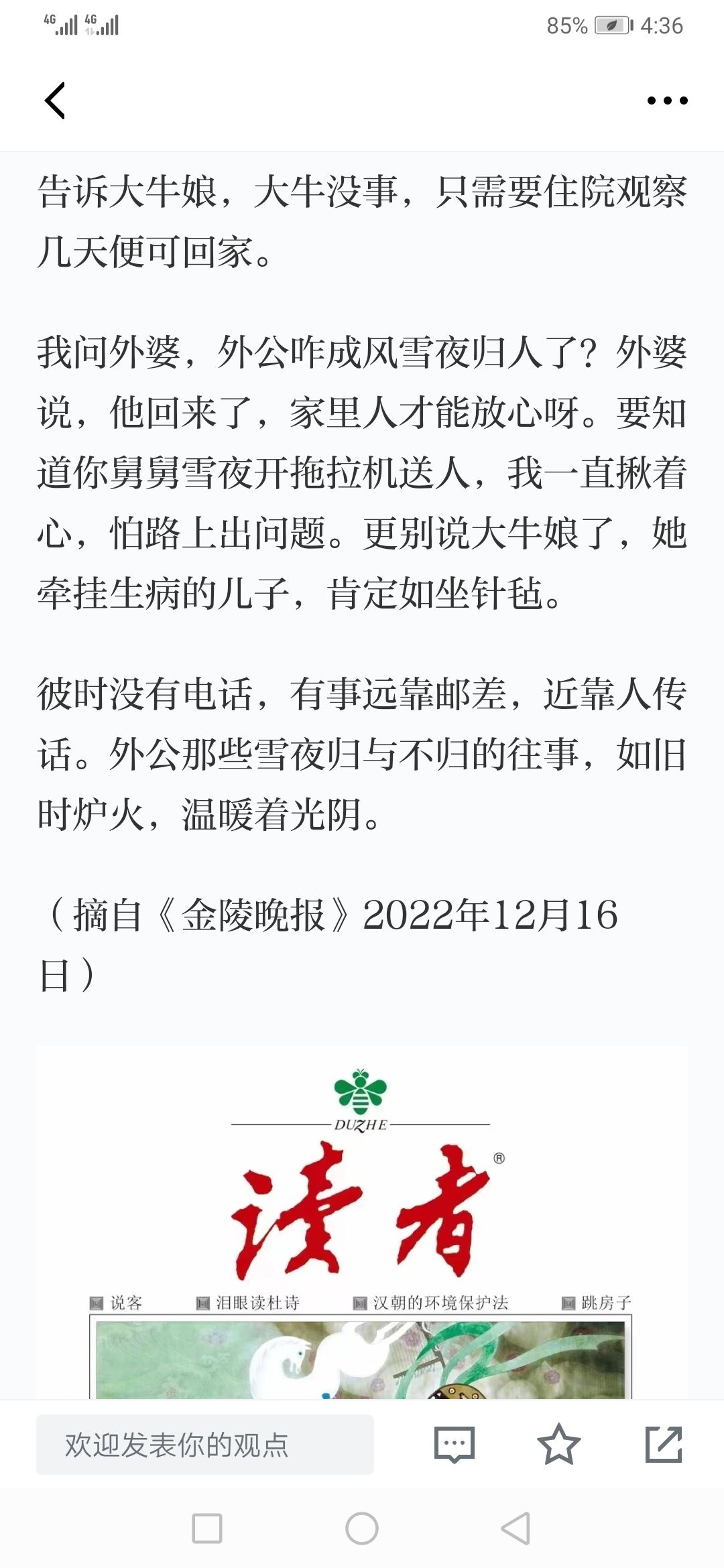Screen dimensions: 724x1568
Task: Open the comments bubble icon
Action: tap(455, 1444)
